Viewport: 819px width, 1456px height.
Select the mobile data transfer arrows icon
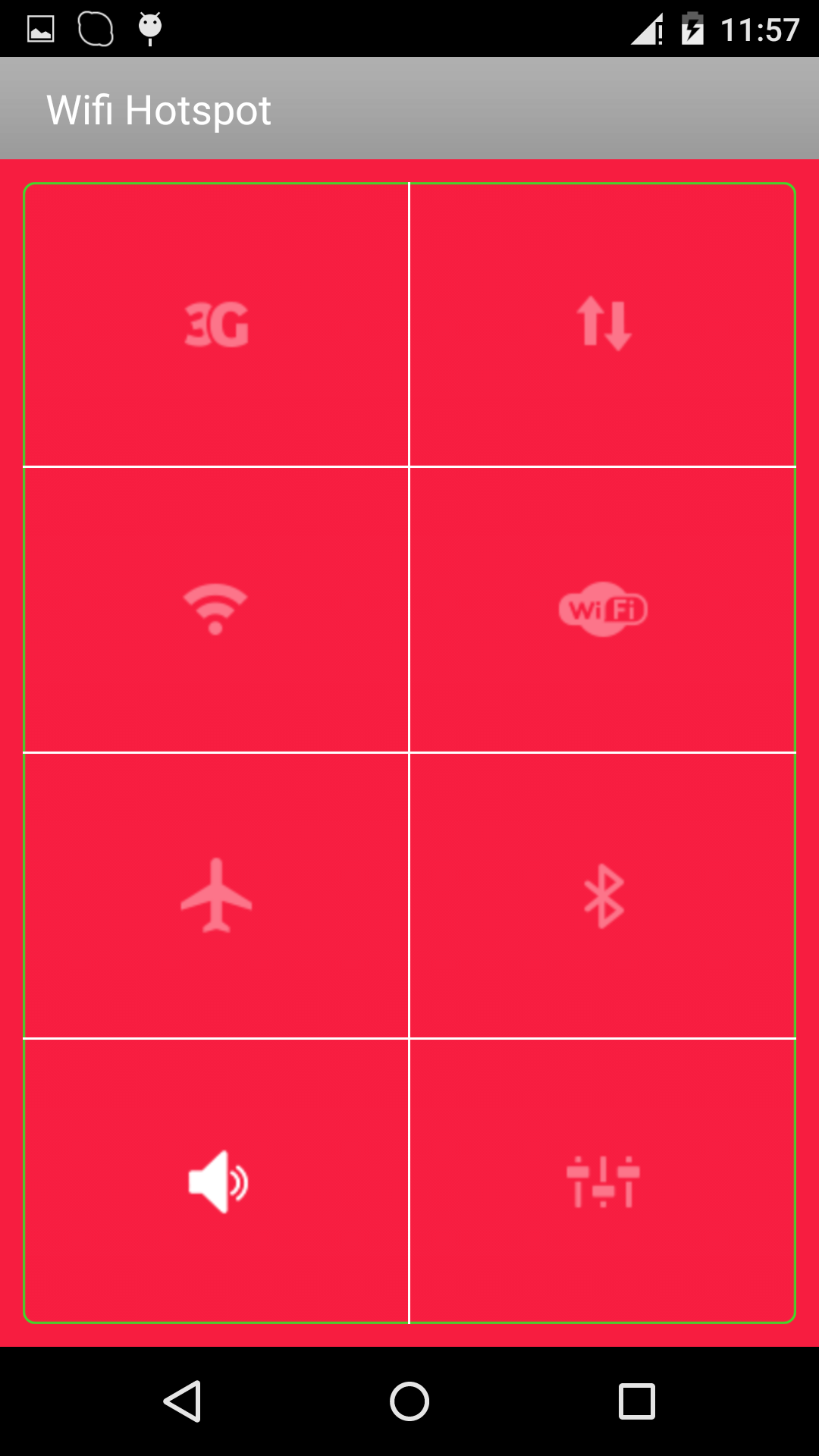pos(603,324)
